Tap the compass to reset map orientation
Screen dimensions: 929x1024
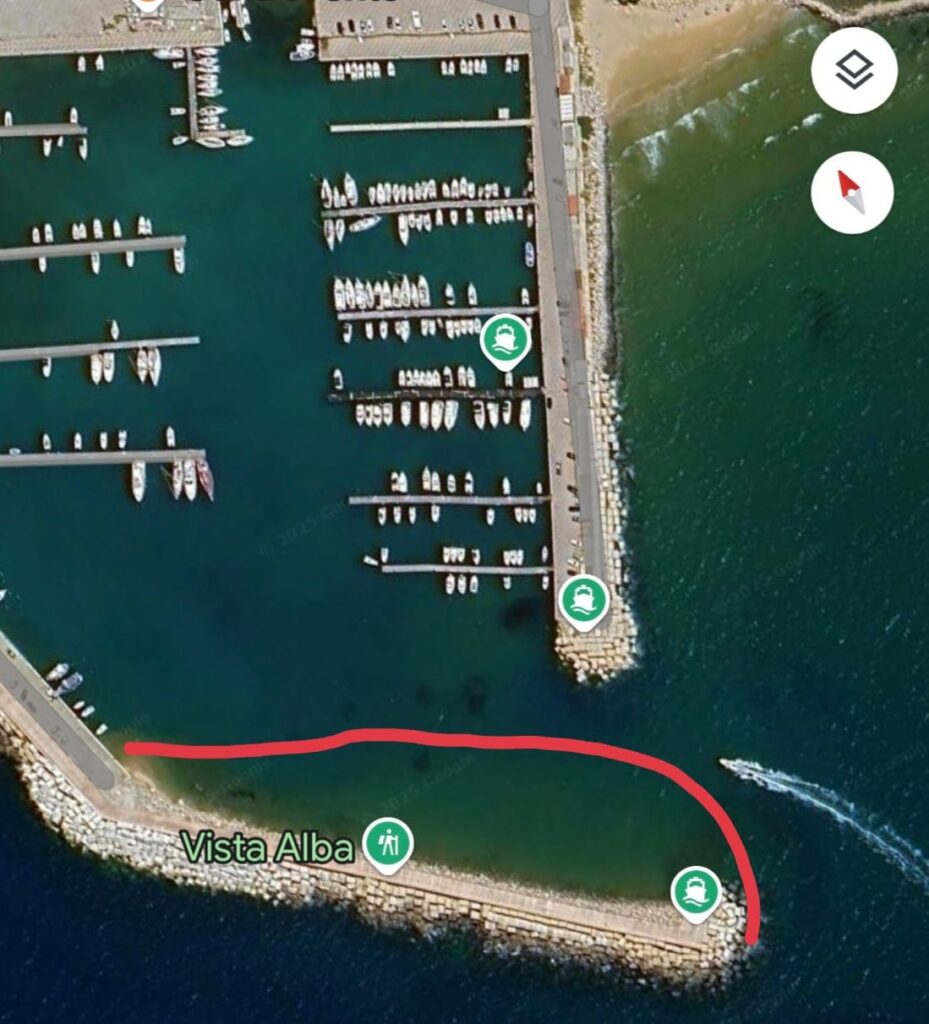click(852, 192)
